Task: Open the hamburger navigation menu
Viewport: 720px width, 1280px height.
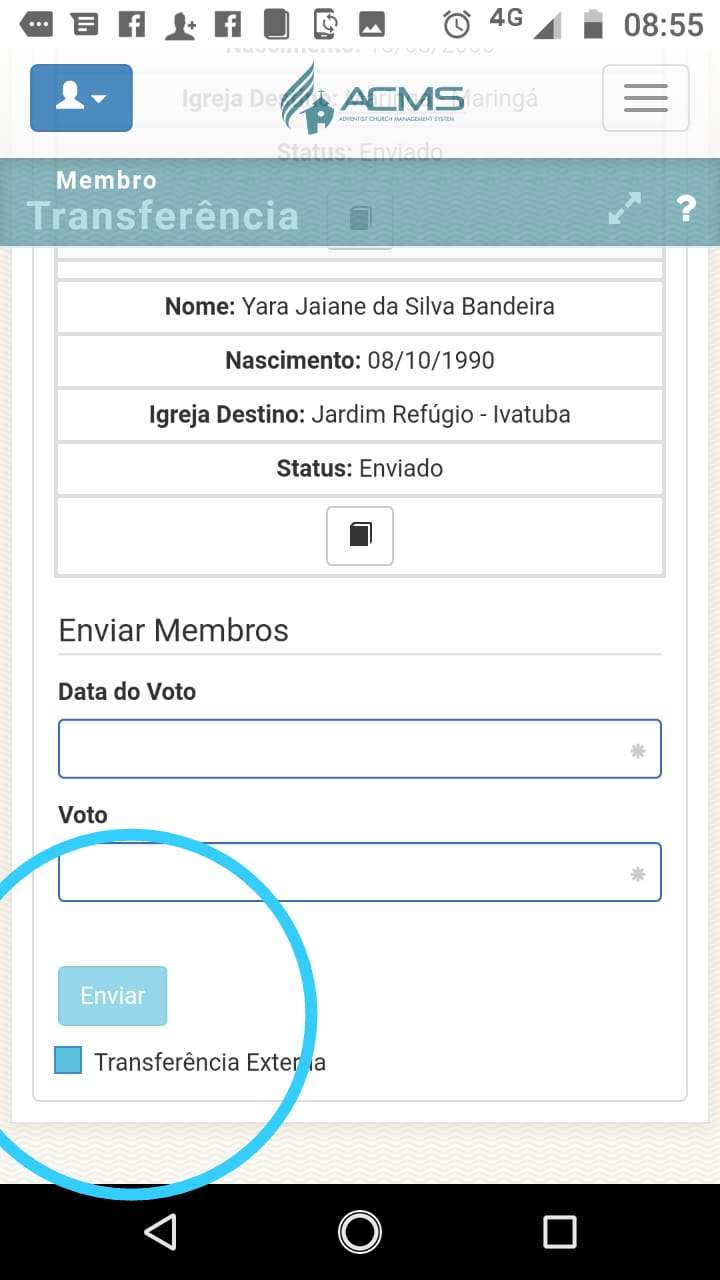Action: (645, 97)
